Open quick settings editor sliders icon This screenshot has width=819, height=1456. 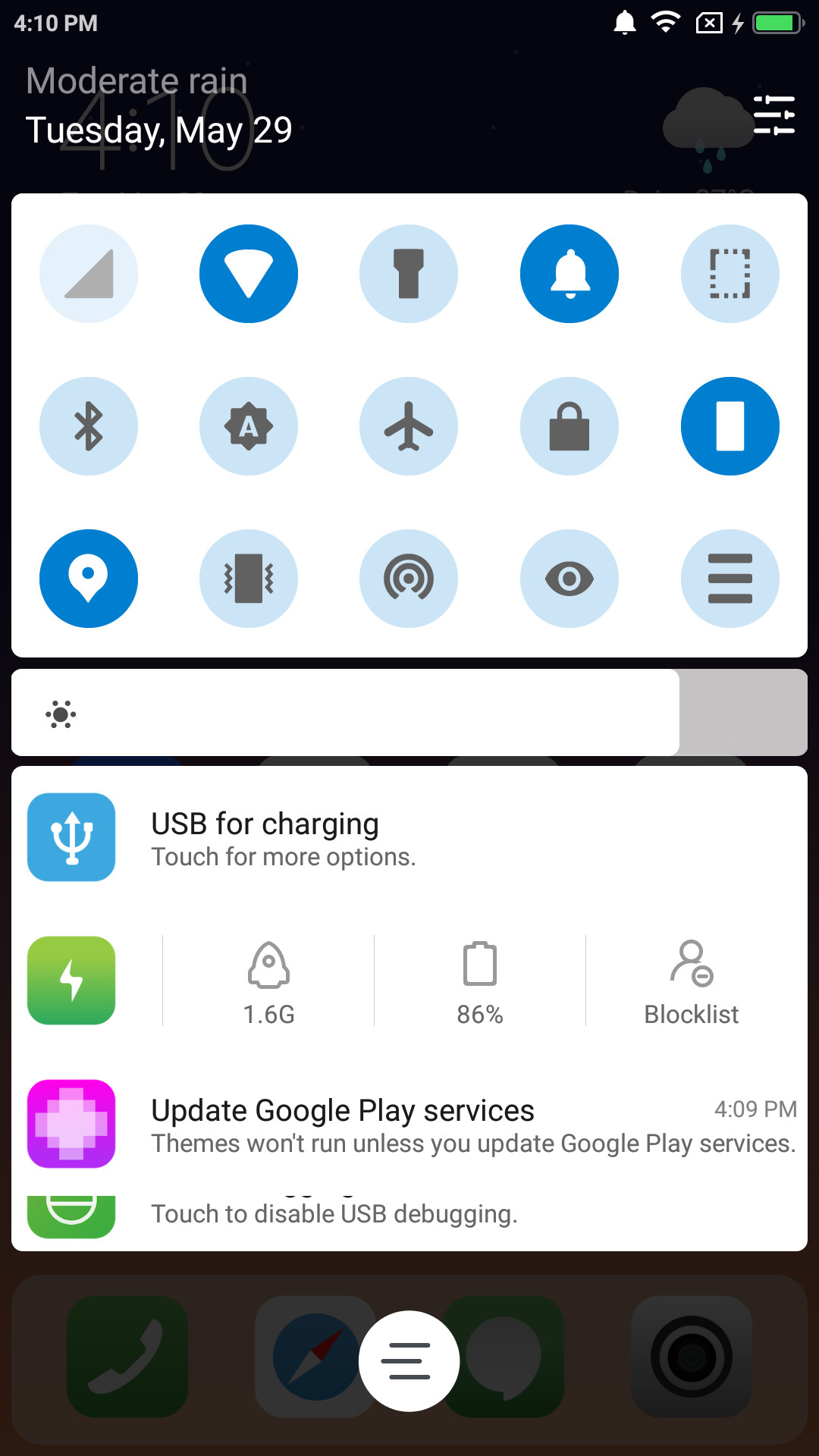(773, 115)
